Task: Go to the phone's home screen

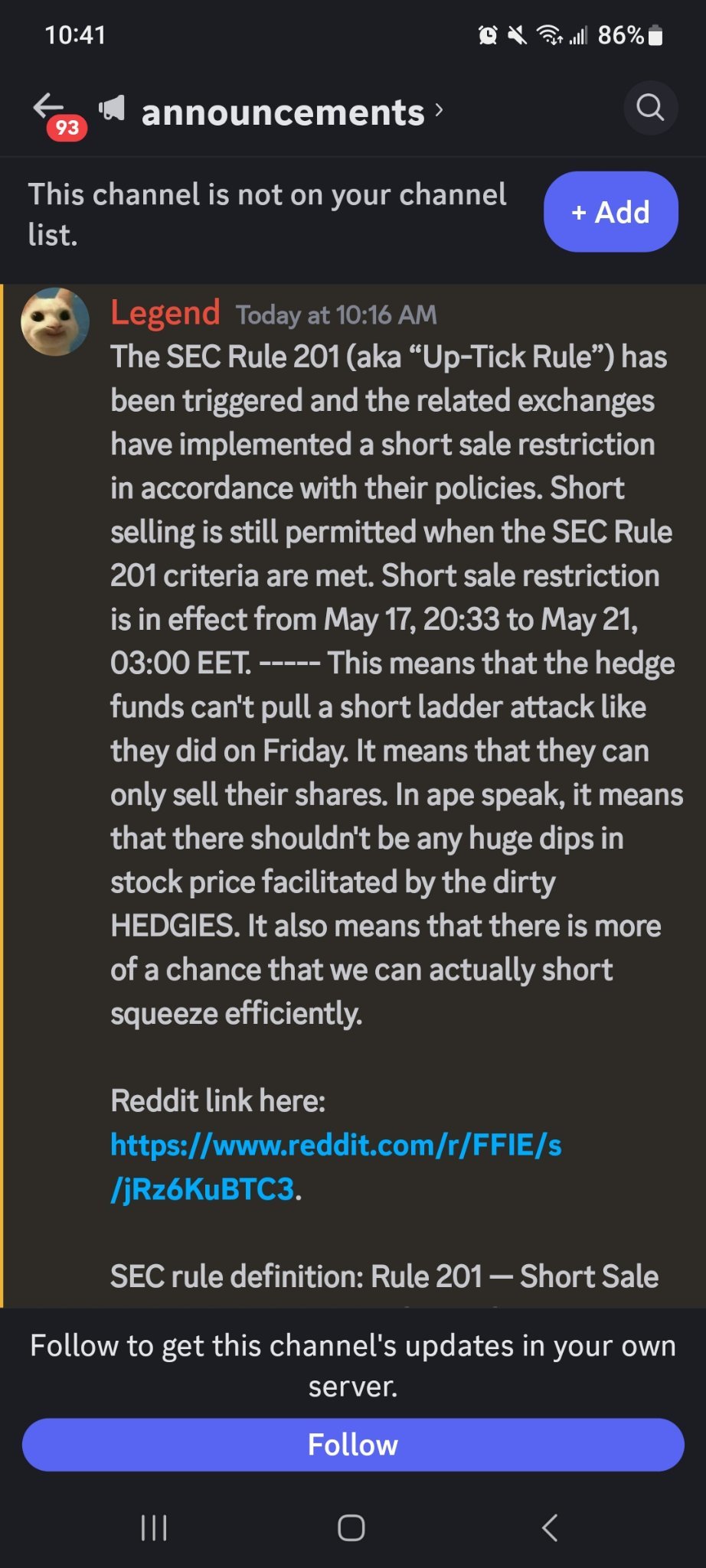Action: click(x=351, y=1528)
